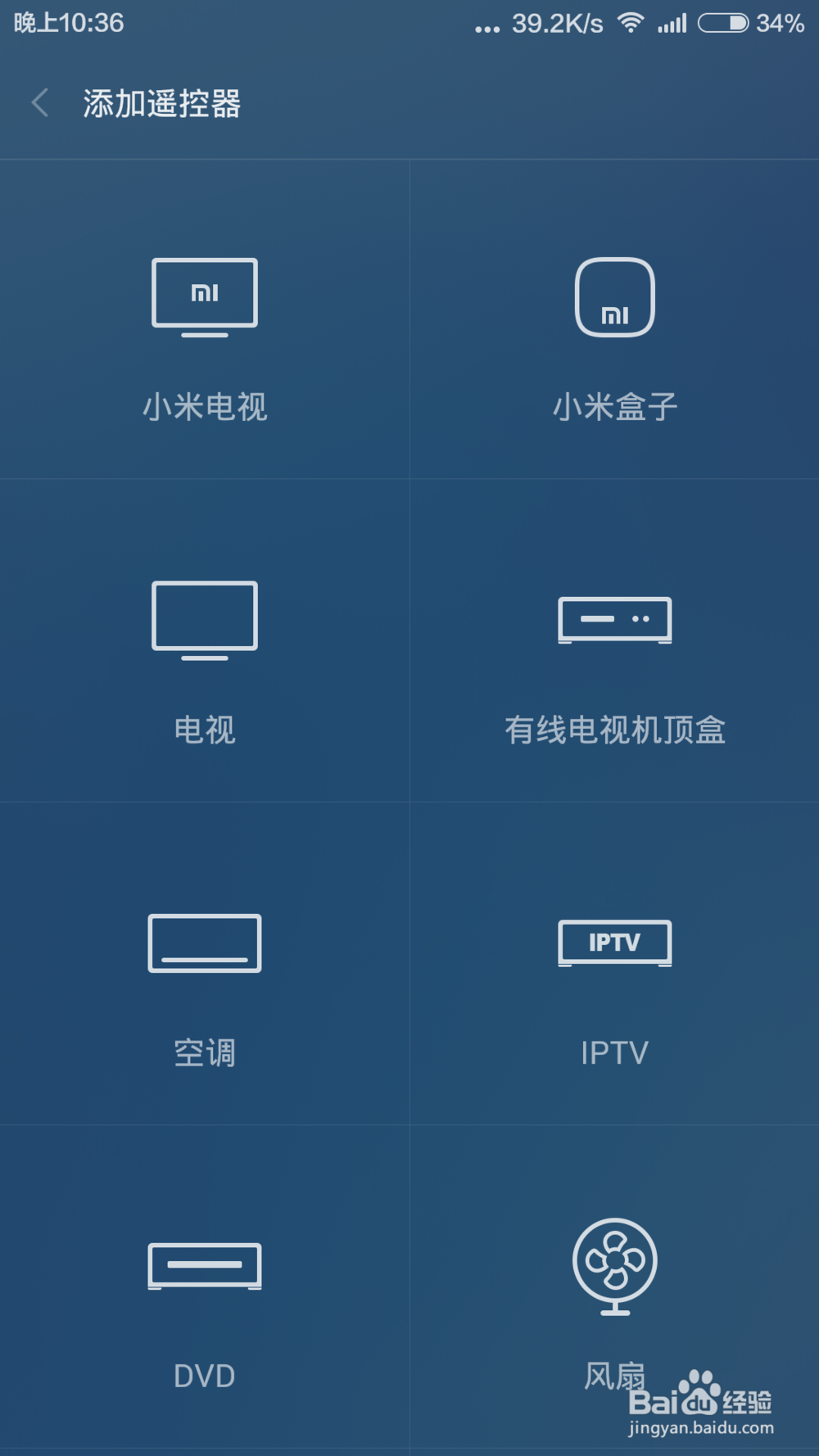Select the IPTV box icon
The width and height of the screenshot is (819, 1456).
point(615,943)
